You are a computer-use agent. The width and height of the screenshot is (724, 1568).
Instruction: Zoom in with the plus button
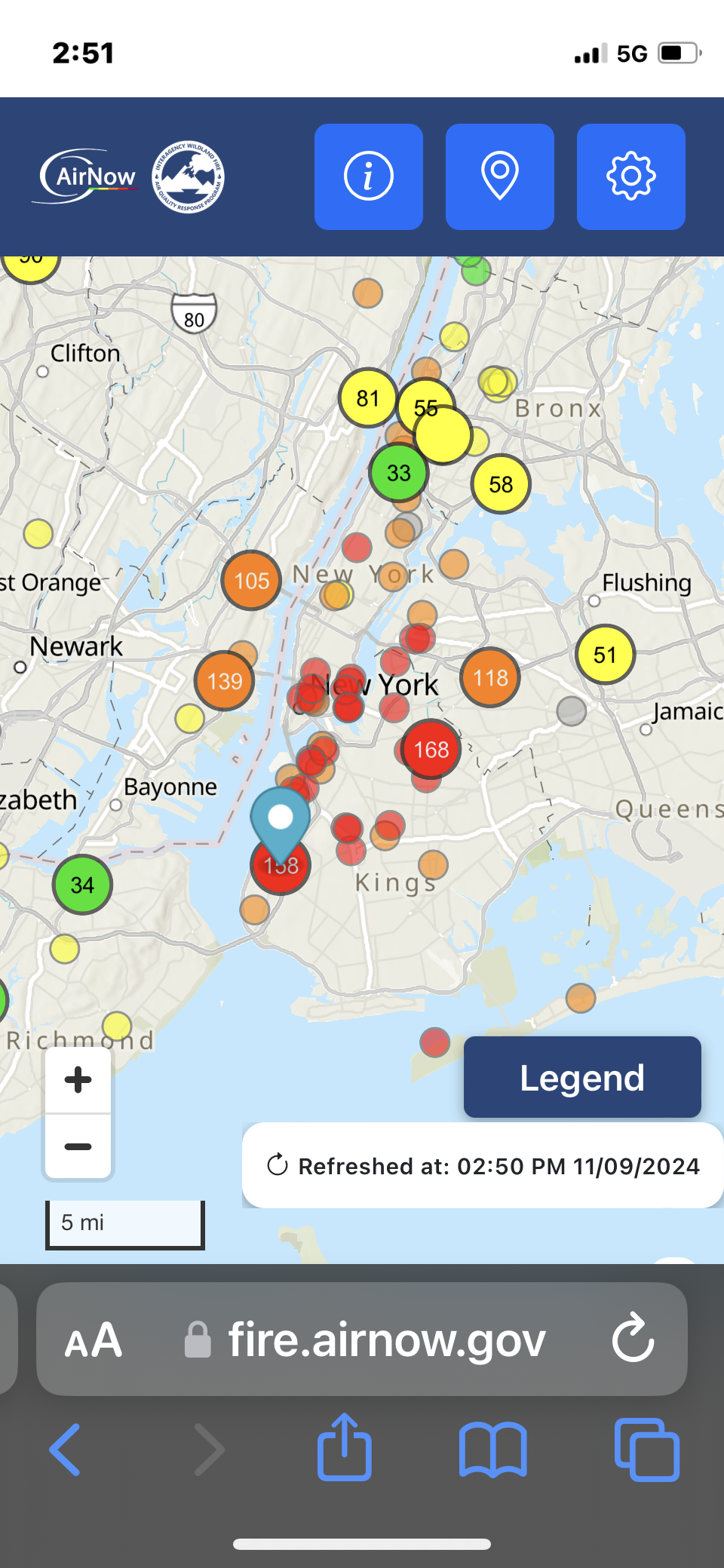pos(78,1080)
